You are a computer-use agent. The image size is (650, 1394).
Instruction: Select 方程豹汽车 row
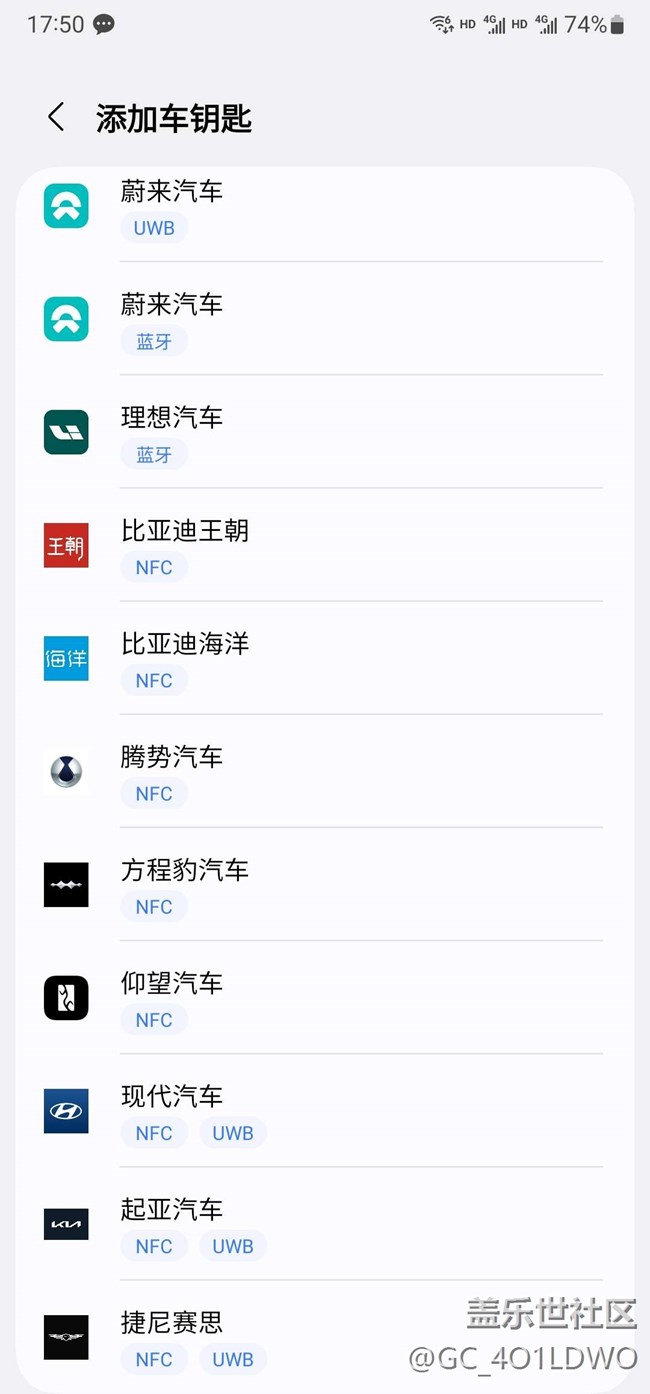point(324,886)
